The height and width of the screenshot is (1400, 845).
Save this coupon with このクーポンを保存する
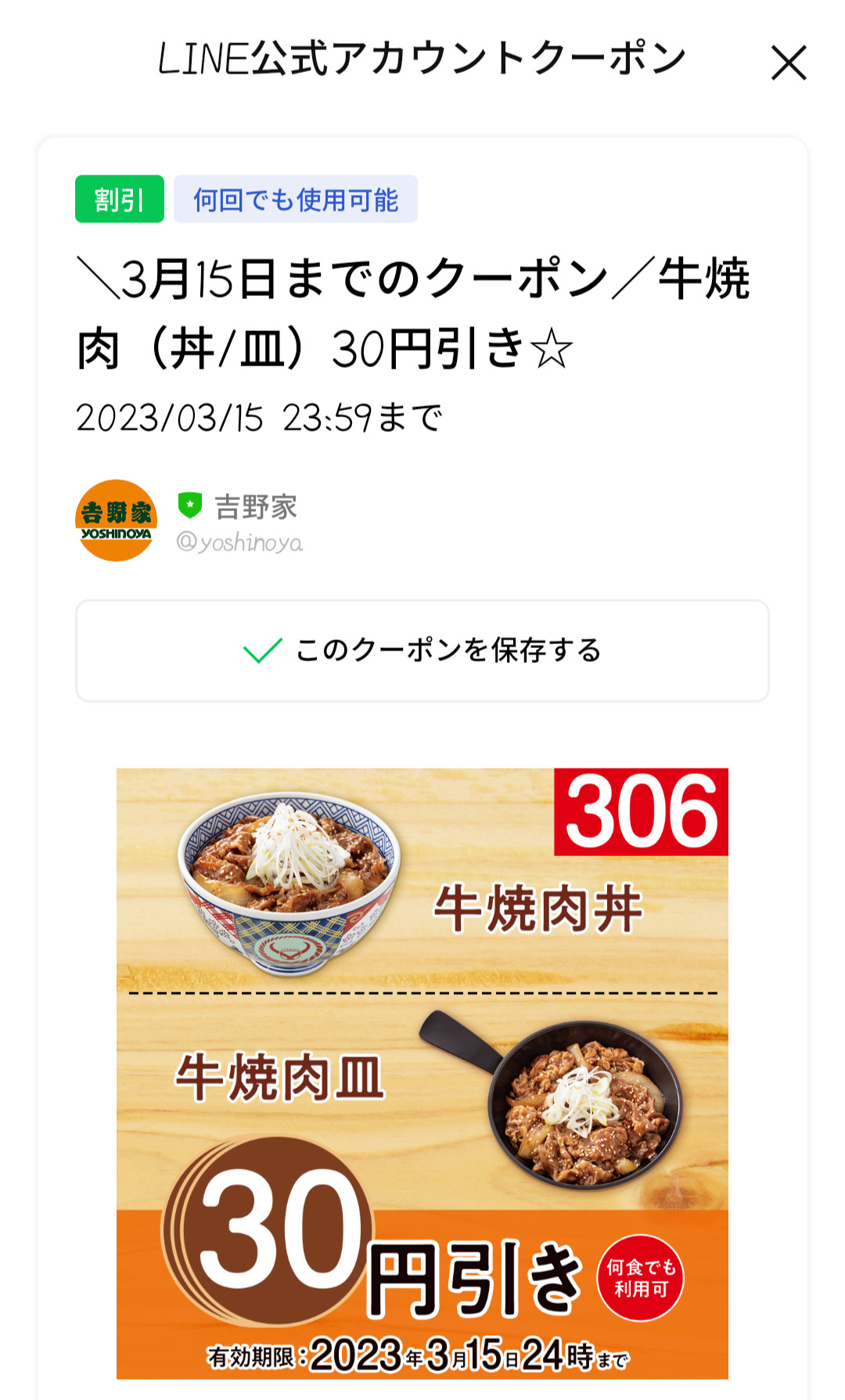[422, 650]
